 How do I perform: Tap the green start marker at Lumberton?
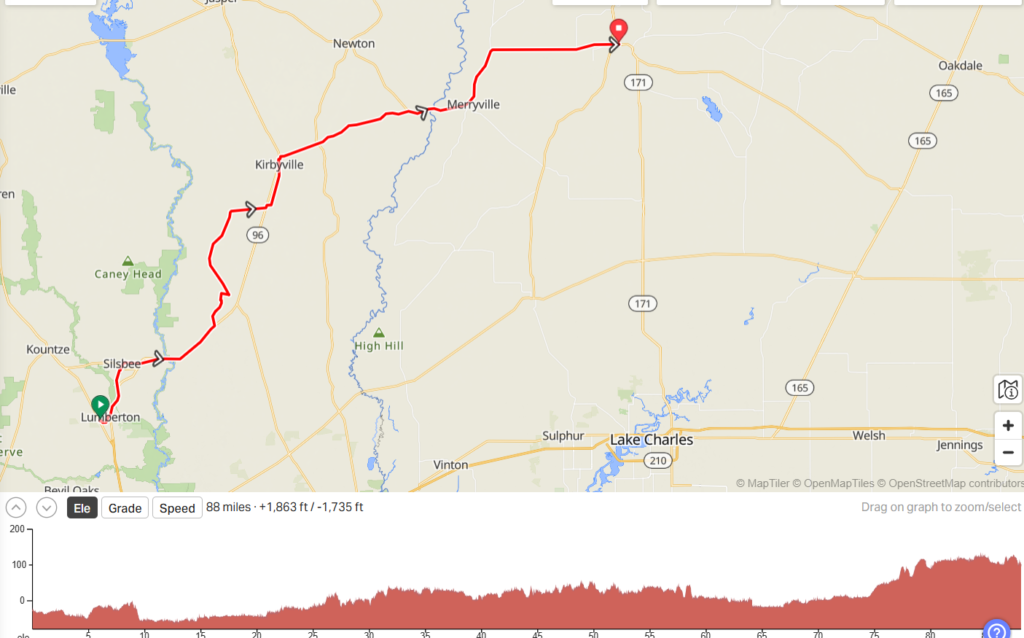pos(100,405)
